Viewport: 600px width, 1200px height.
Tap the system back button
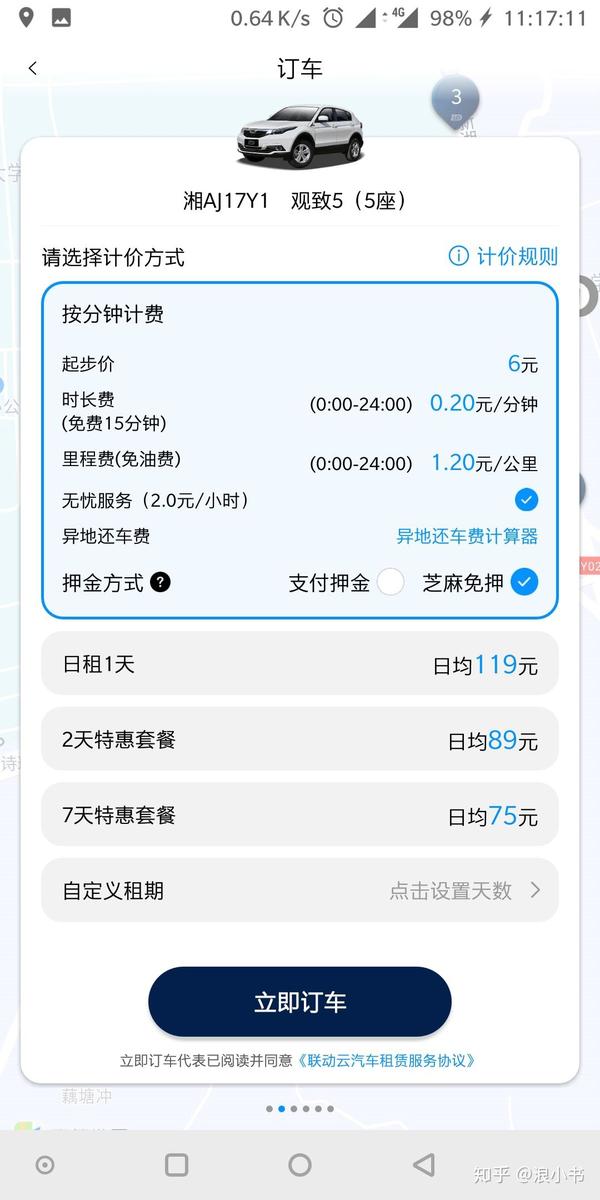tap(424, 1165)
